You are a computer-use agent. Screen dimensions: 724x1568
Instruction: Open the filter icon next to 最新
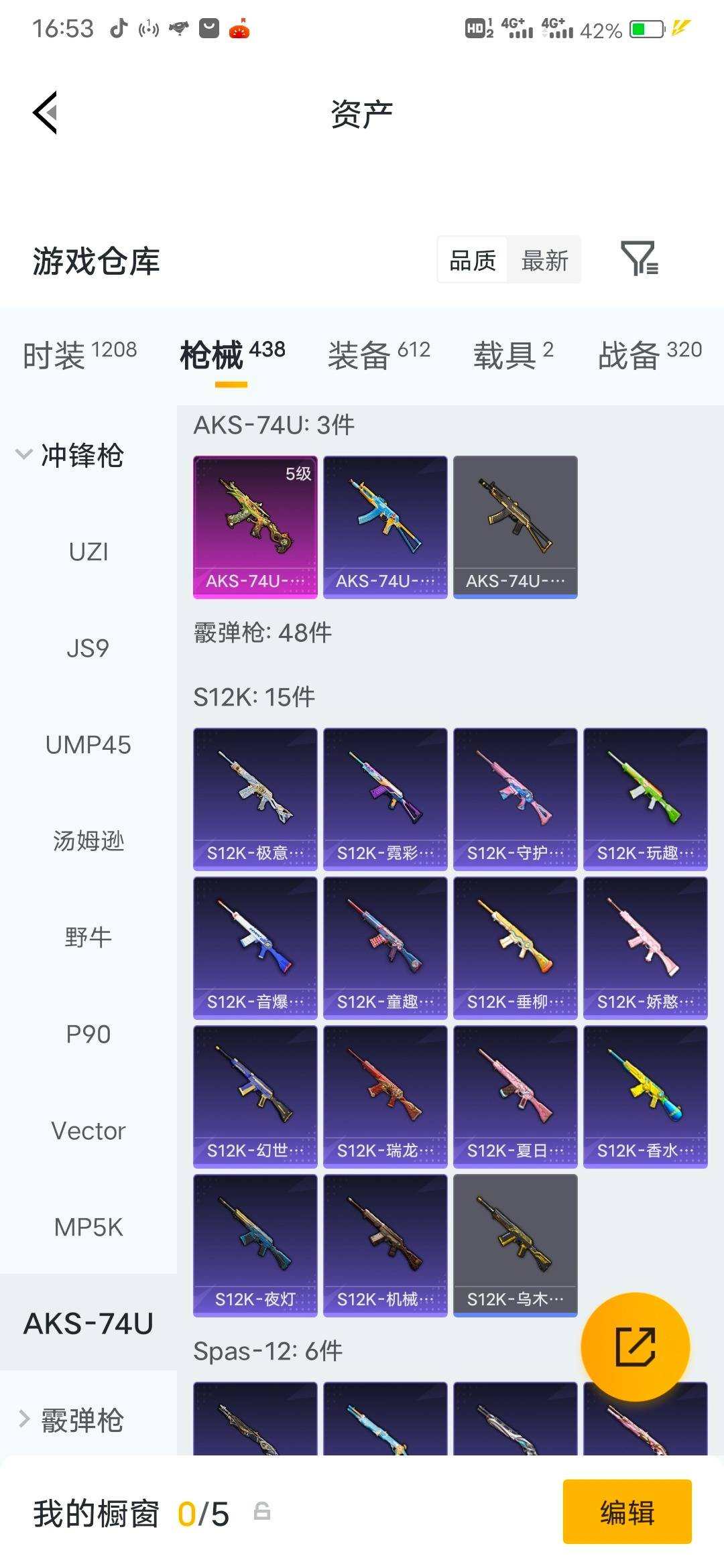(639, 259)
